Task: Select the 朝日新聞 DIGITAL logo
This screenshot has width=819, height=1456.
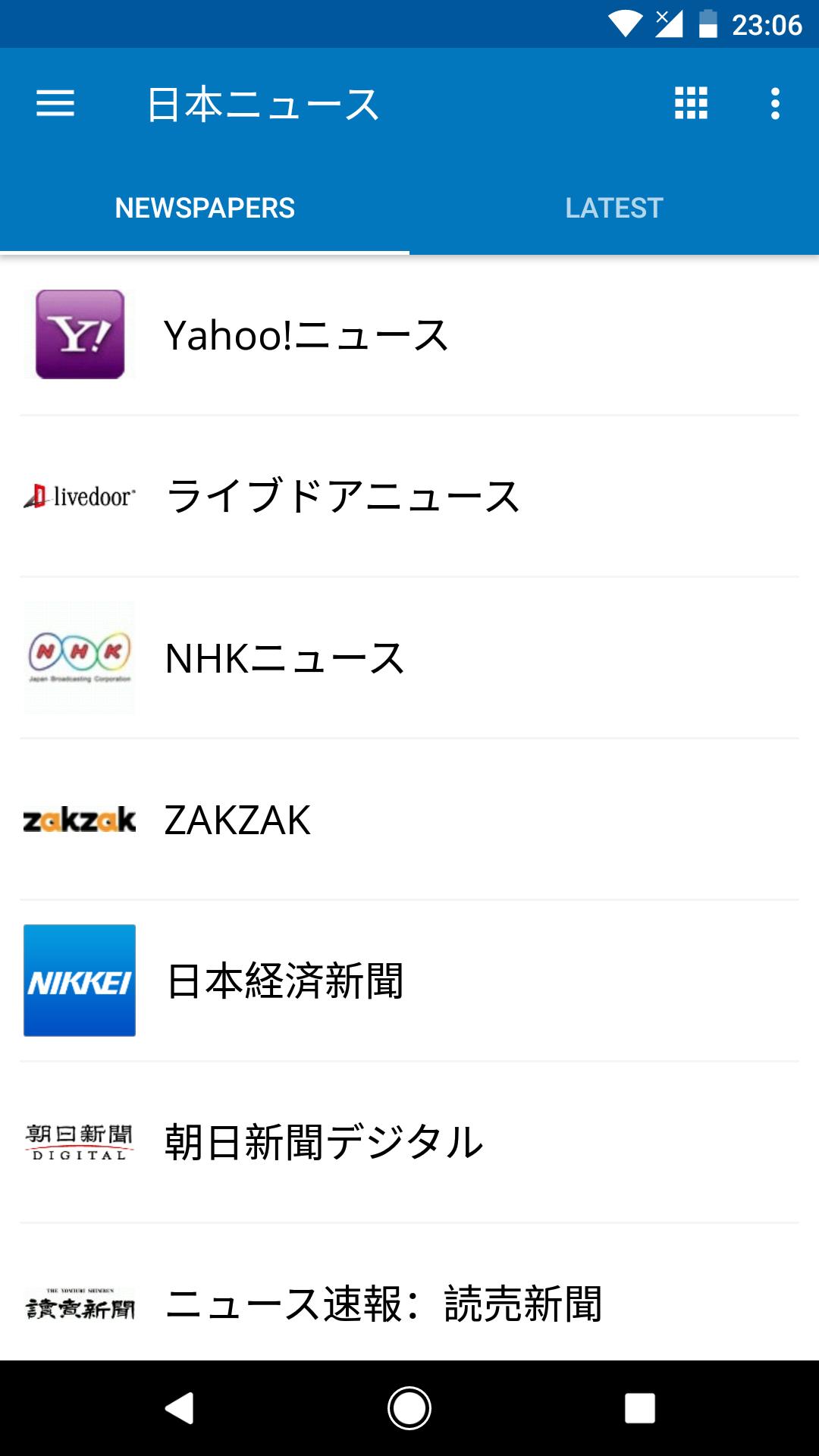Action: point(79,1140)
